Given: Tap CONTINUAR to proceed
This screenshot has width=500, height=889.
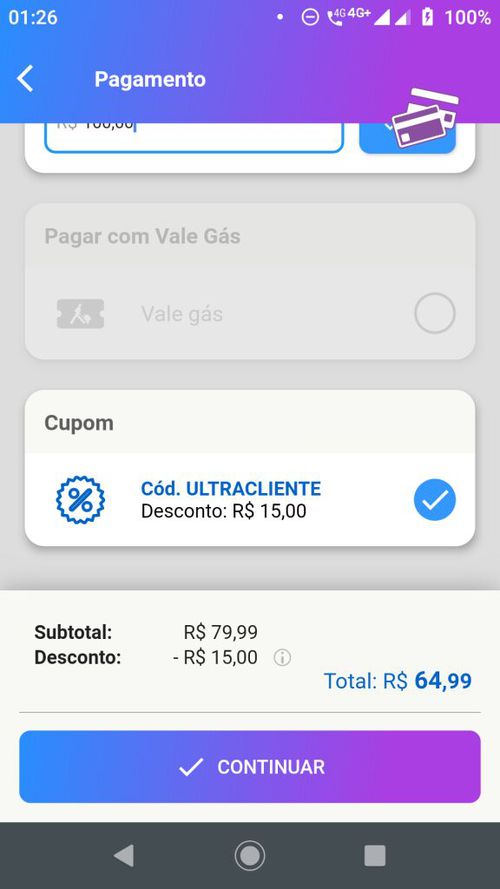Looking at the screenshot, I should pyautogui.click(x=250, y=767).
